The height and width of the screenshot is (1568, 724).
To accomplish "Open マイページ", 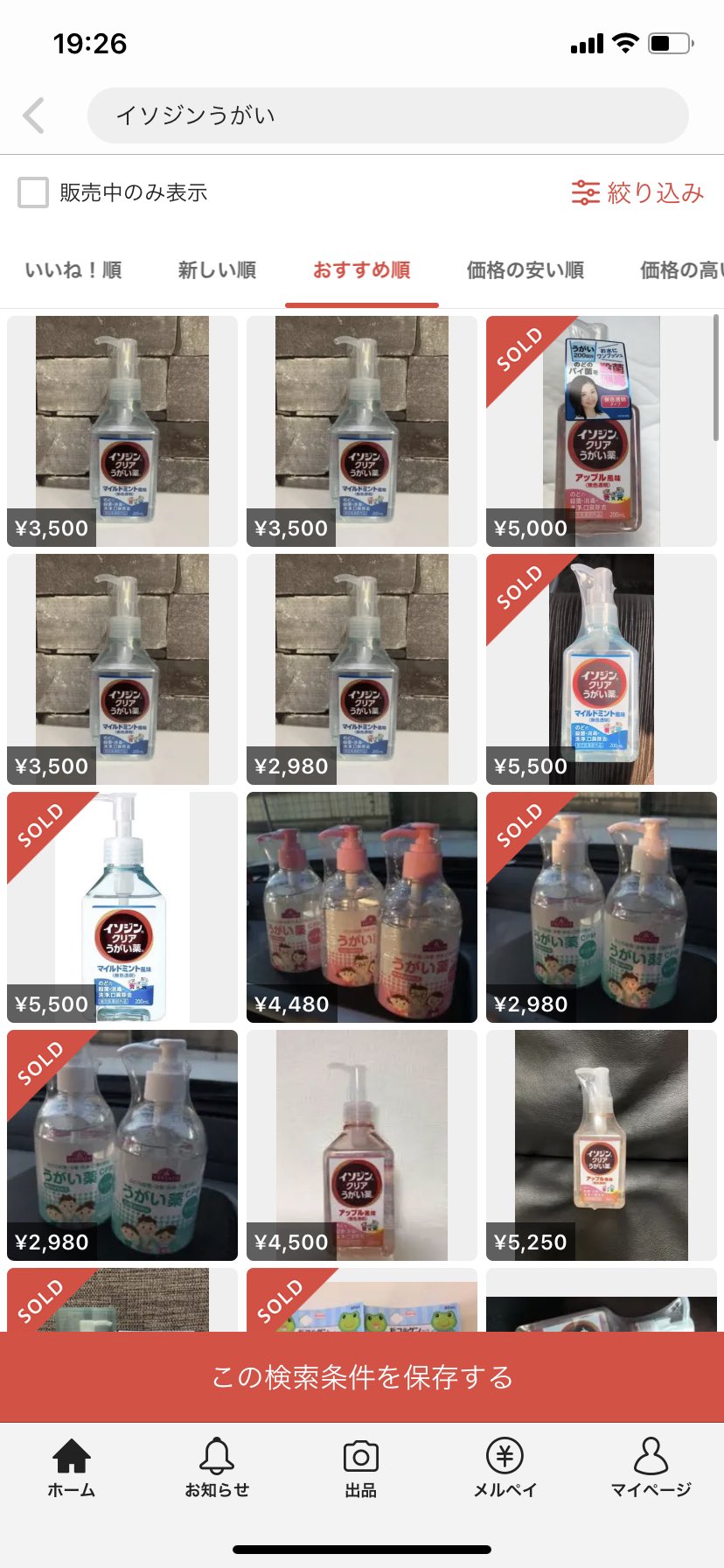I will point(651,1467).
